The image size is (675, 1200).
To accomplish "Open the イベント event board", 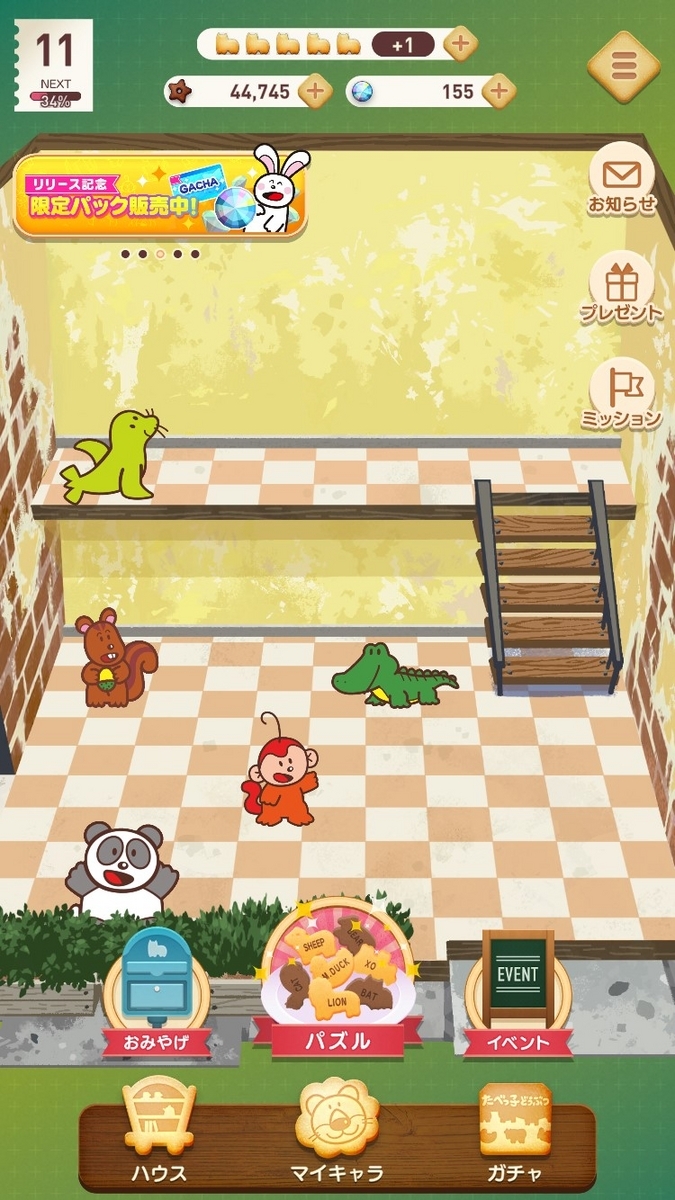I will pyautogui.click(x=517, y=992).
